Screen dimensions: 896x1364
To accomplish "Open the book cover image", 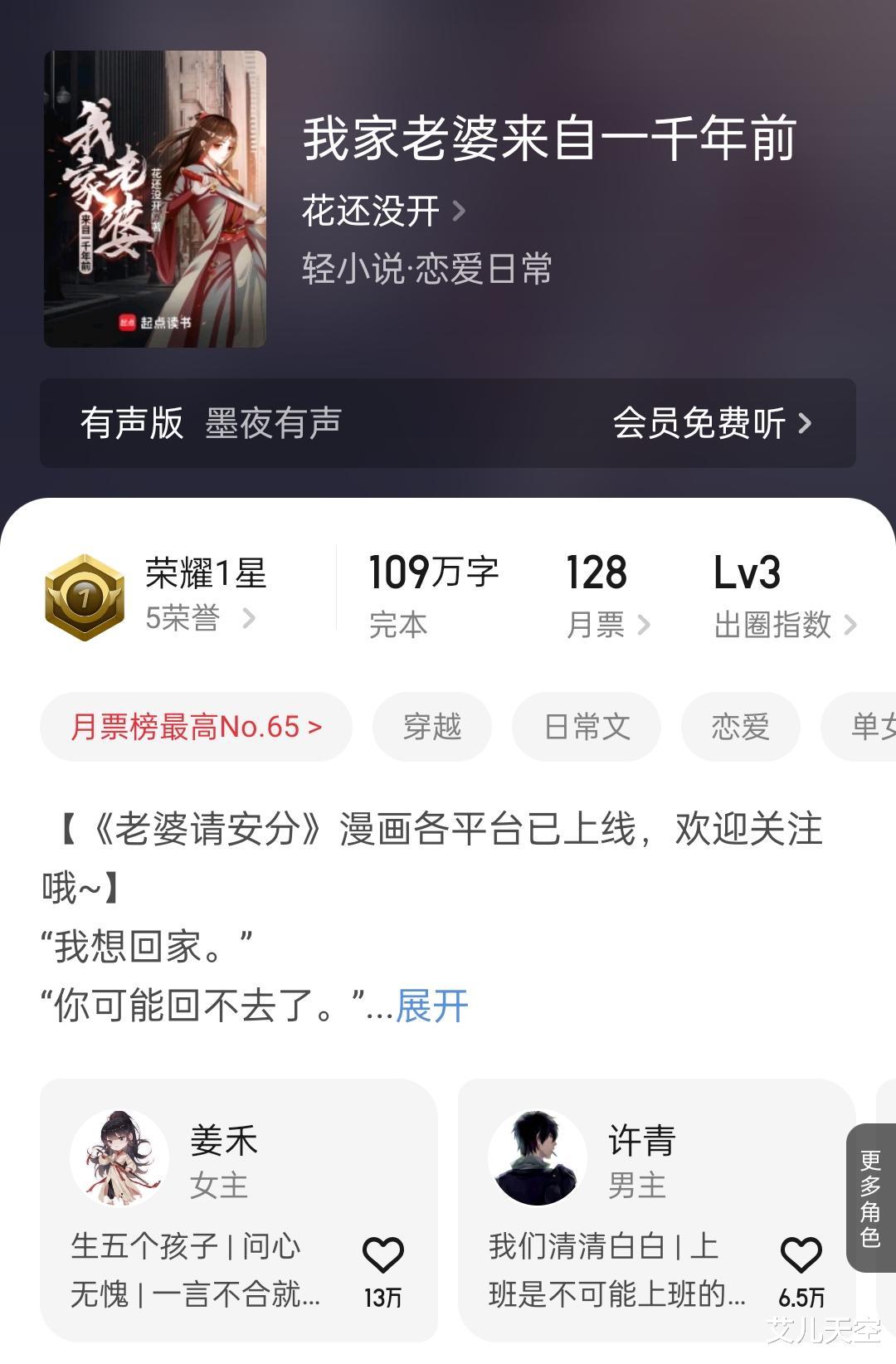I will 155,199.
